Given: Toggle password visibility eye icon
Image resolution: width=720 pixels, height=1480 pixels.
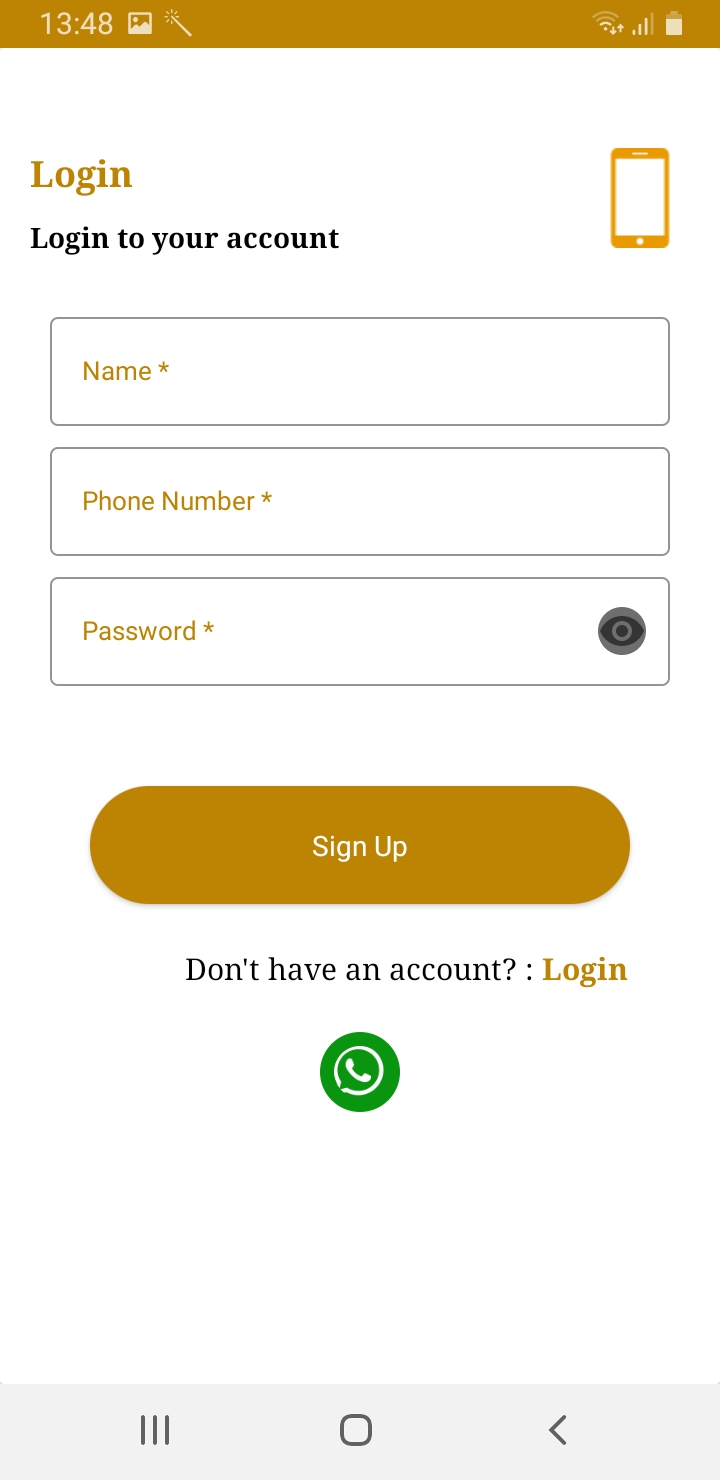Looking at the screenshot, I should [x=622, y=631].
